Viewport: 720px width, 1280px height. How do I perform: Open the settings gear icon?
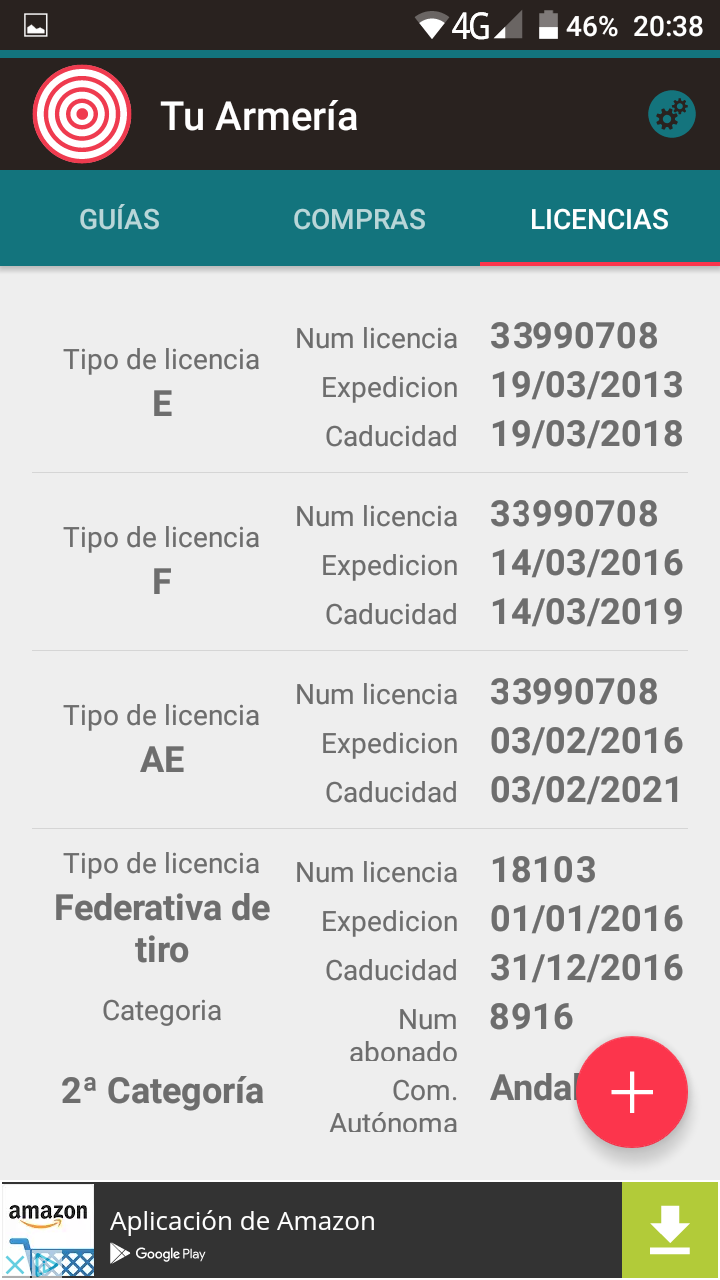click(x=671, y=116)
